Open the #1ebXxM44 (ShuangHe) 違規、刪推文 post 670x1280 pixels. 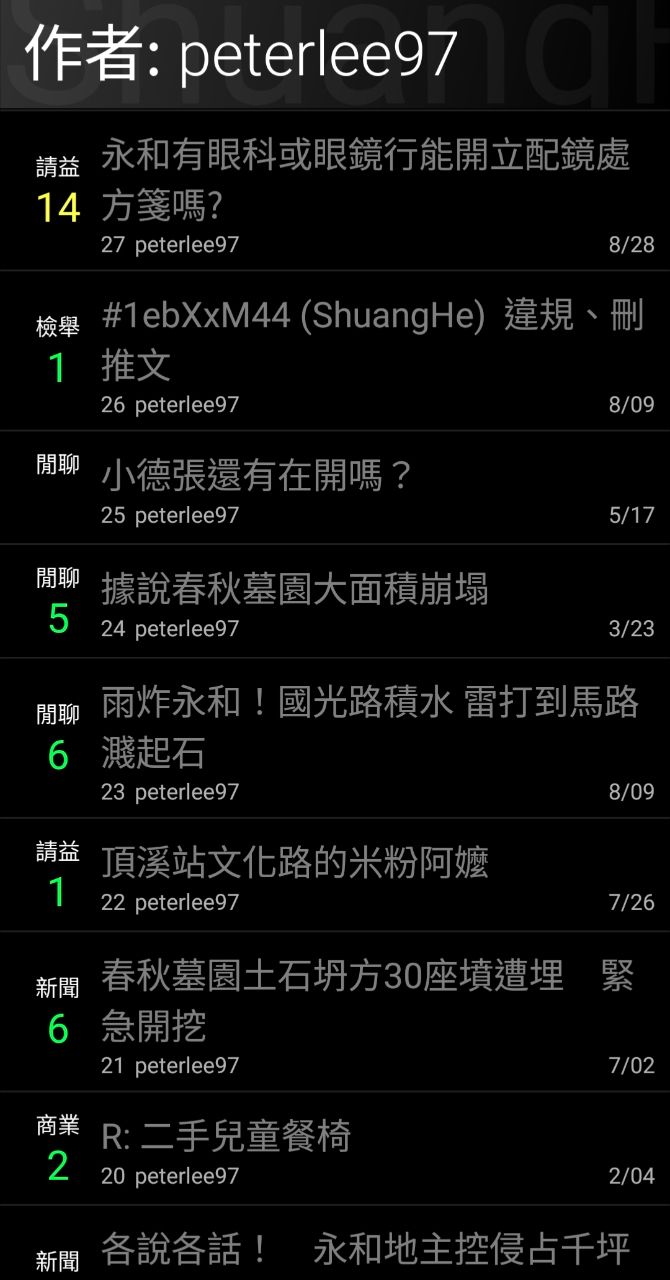point(372,341)
